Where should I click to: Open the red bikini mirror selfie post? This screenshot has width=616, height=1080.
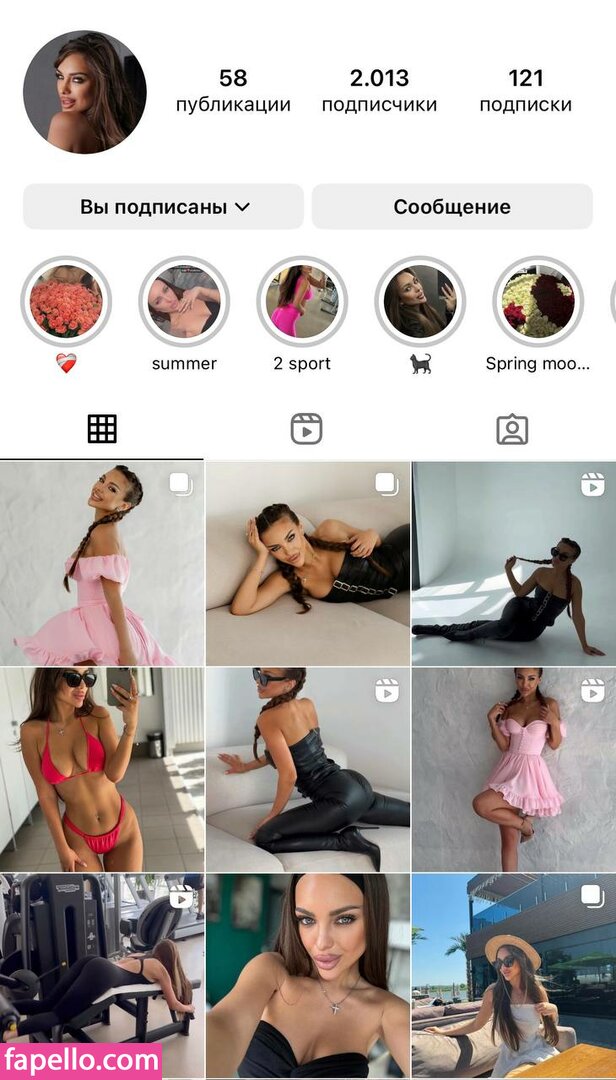point(101,770)
